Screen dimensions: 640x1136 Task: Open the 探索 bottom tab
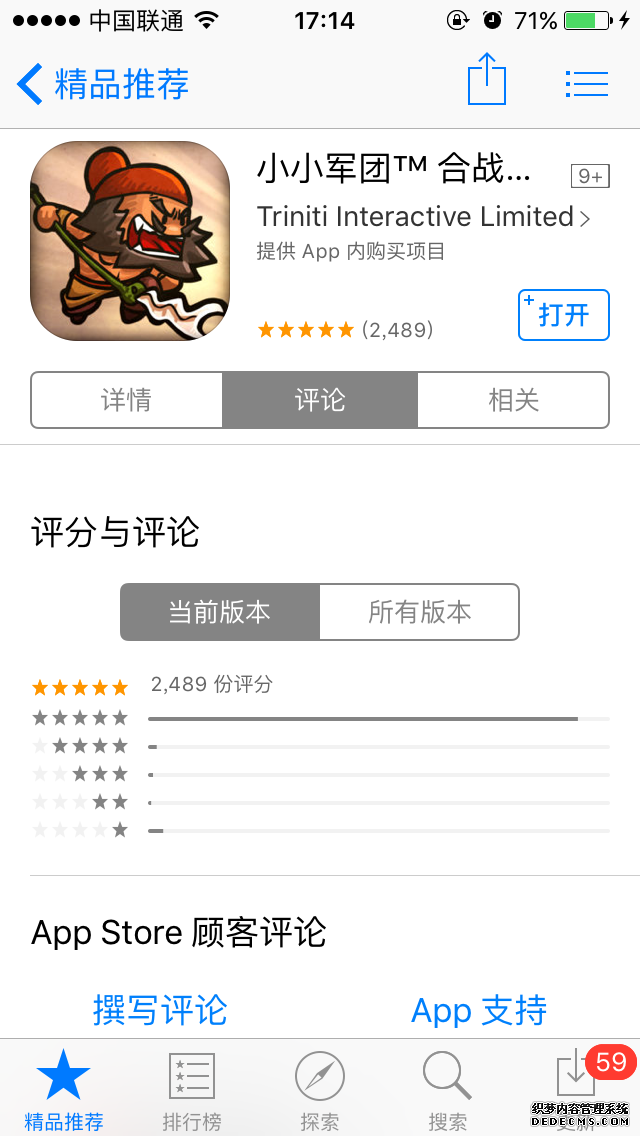320,1088
